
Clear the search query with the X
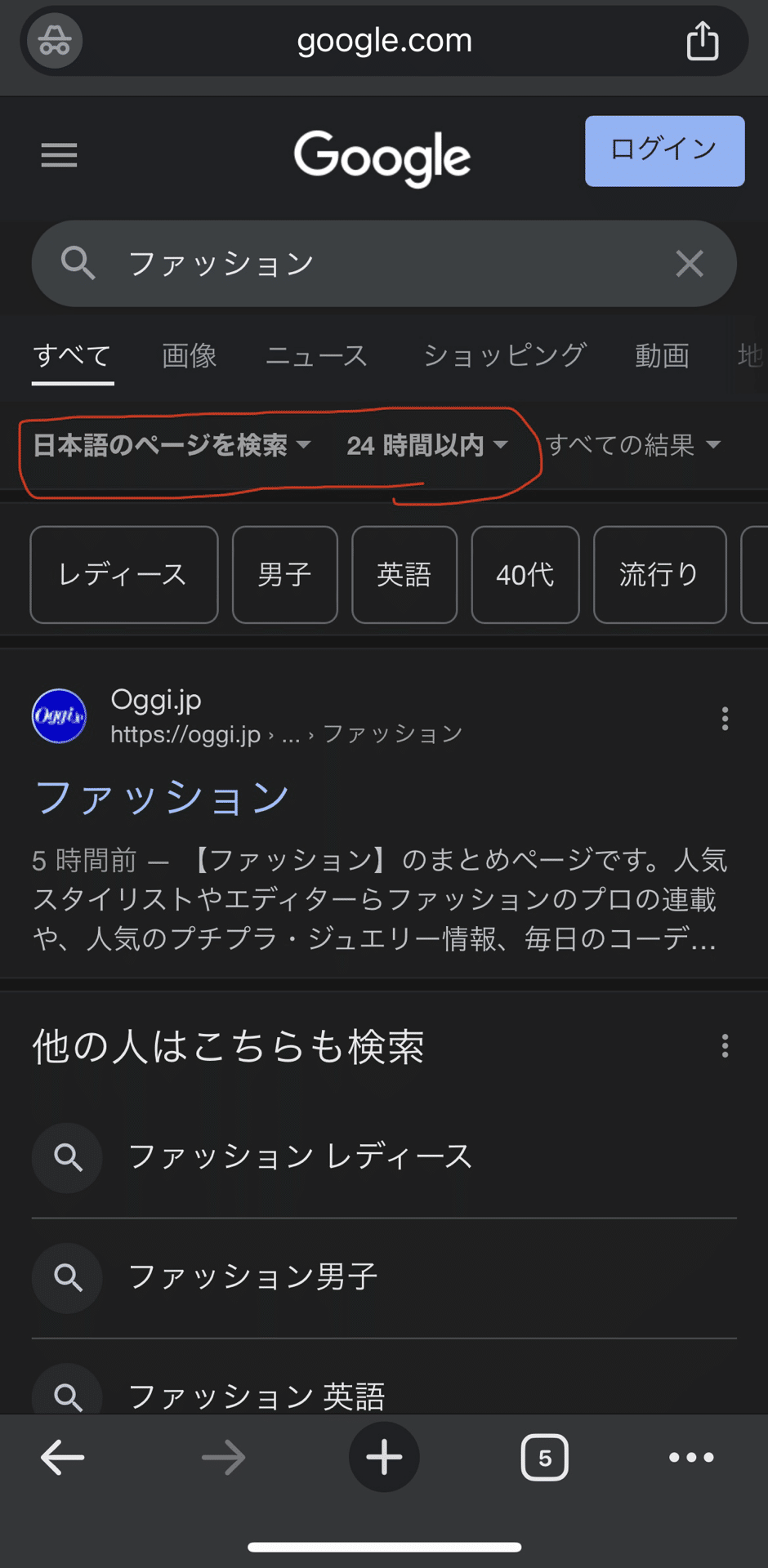click(690, 264)
